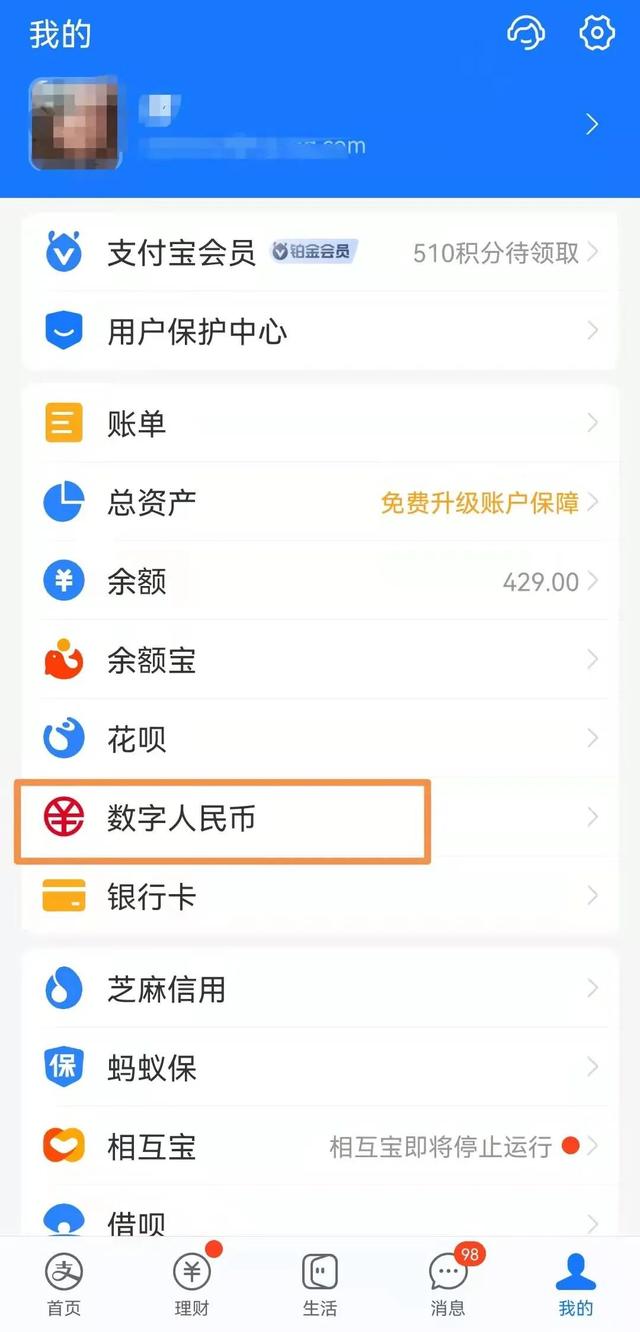This screenshot has height=1332, width=640.
Task: Switch to the 理财 tab
Action: tap(192, 1286)
